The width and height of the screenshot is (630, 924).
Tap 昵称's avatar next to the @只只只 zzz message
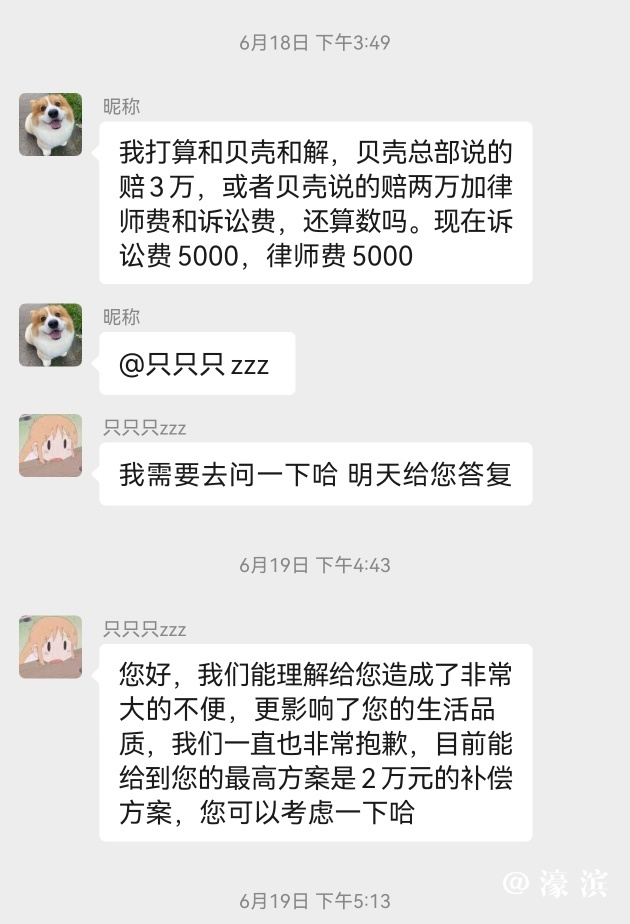51,335
